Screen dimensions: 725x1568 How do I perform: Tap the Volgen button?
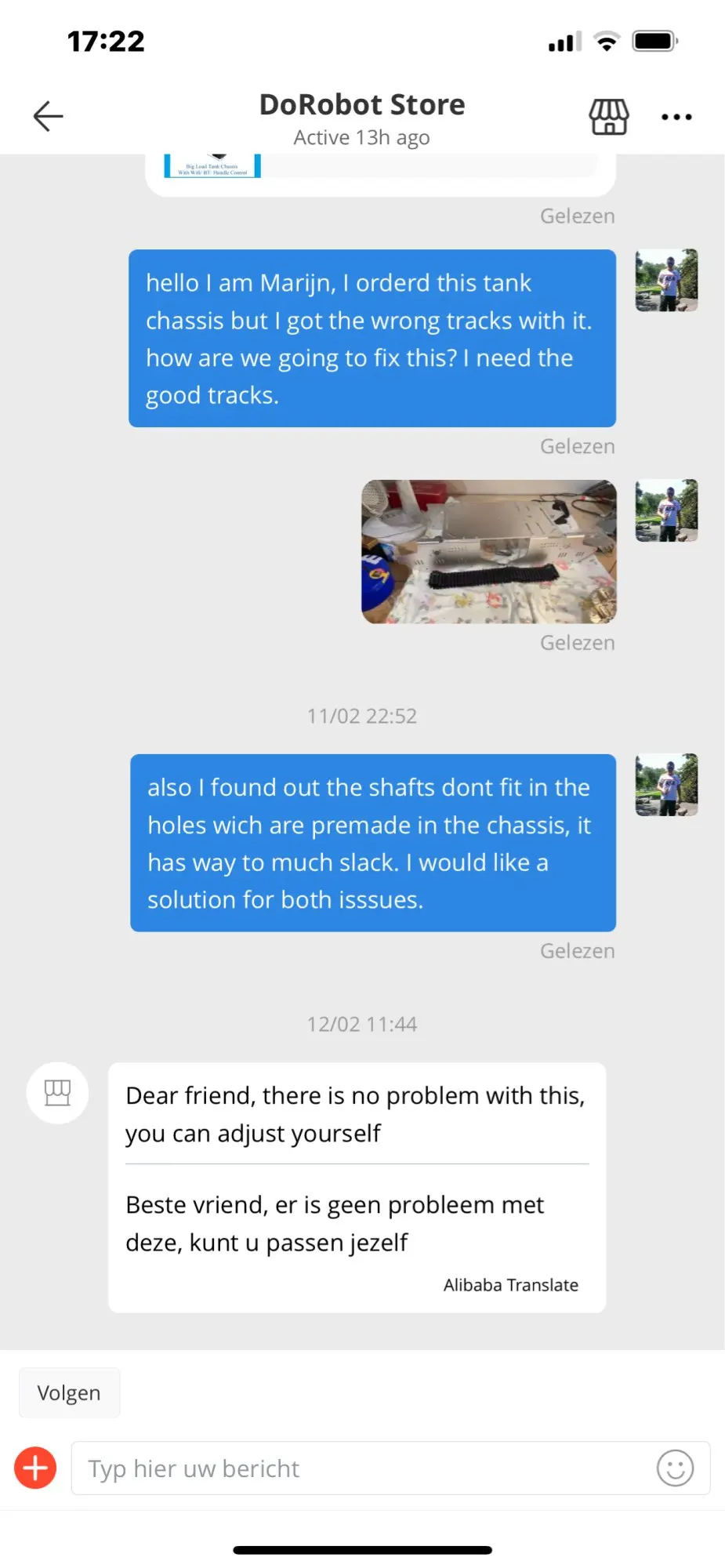click(69, 1392)
